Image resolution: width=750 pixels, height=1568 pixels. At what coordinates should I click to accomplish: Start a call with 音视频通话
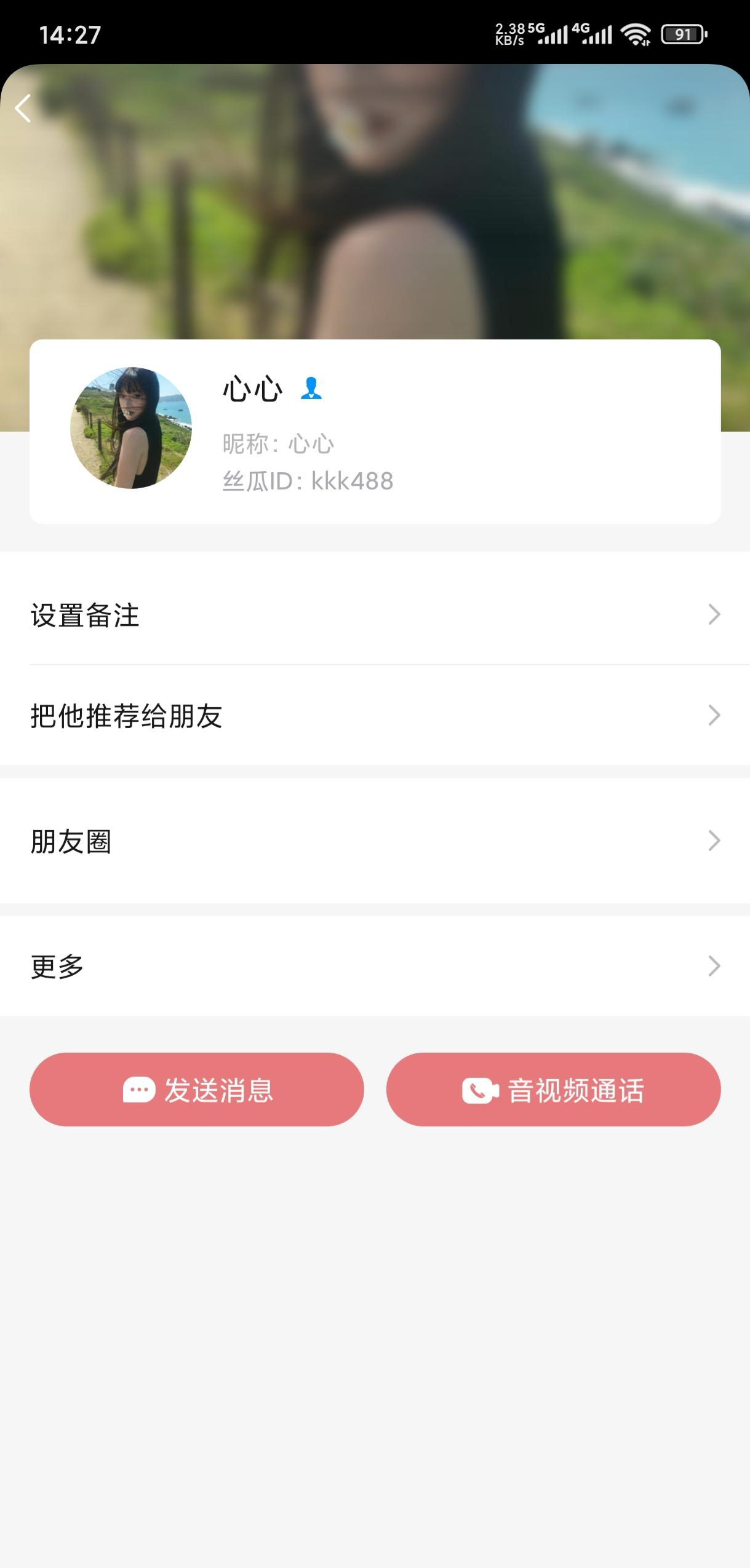(x=553, y=1090)
